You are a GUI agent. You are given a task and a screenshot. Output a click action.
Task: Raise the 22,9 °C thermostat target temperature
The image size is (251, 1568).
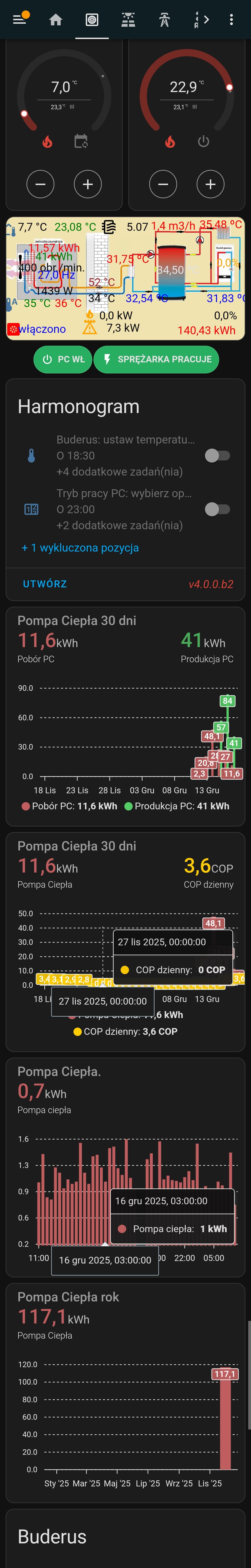pos(211,184)
